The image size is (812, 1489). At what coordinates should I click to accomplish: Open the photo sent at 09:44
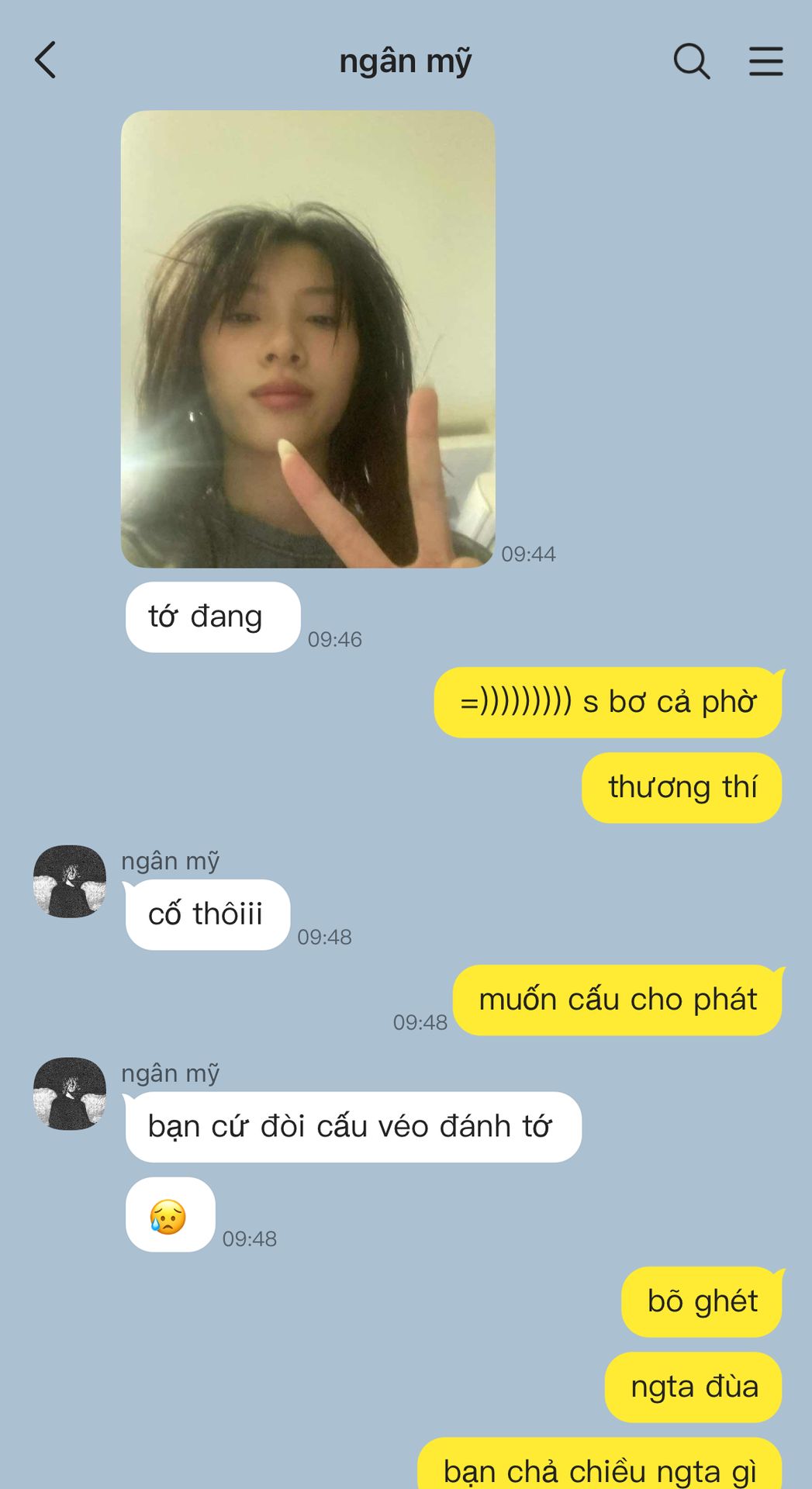(308, 339)
